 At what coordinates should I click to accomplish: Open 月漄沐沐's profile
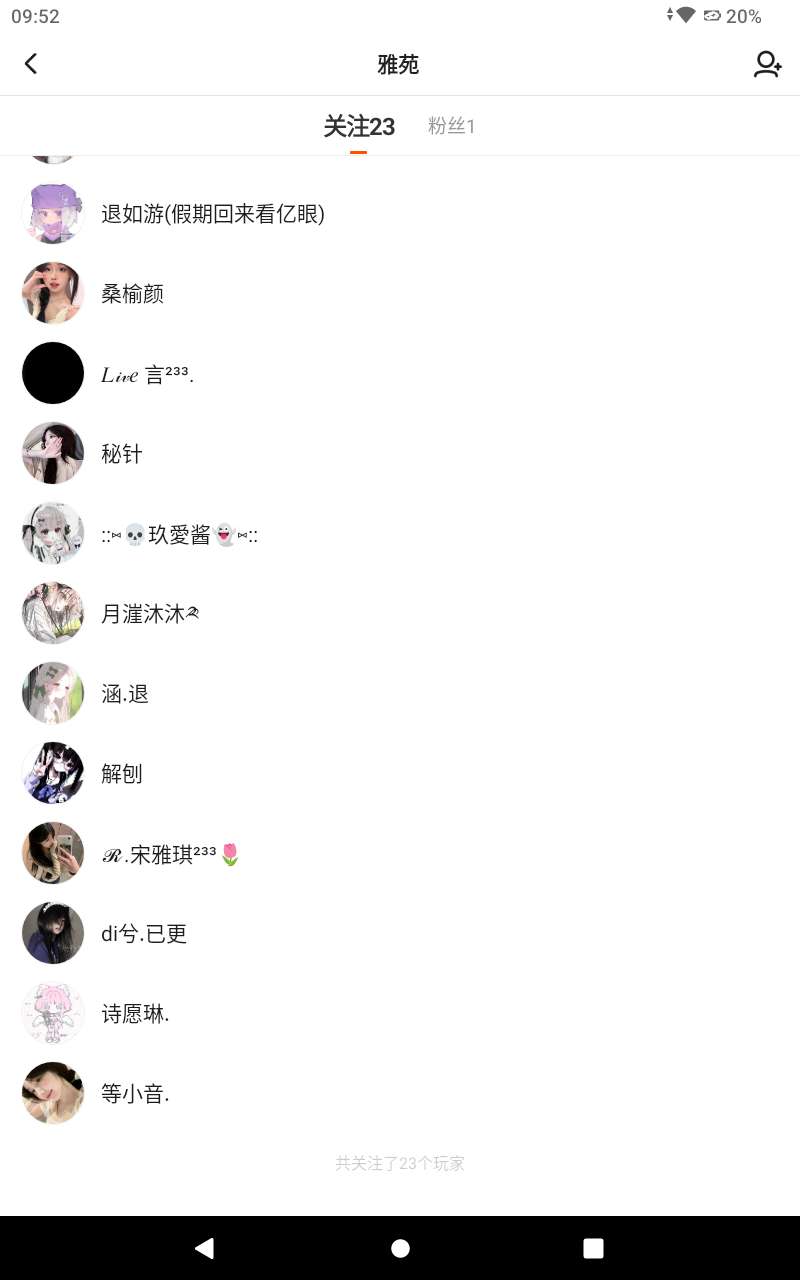click(150, 614)
